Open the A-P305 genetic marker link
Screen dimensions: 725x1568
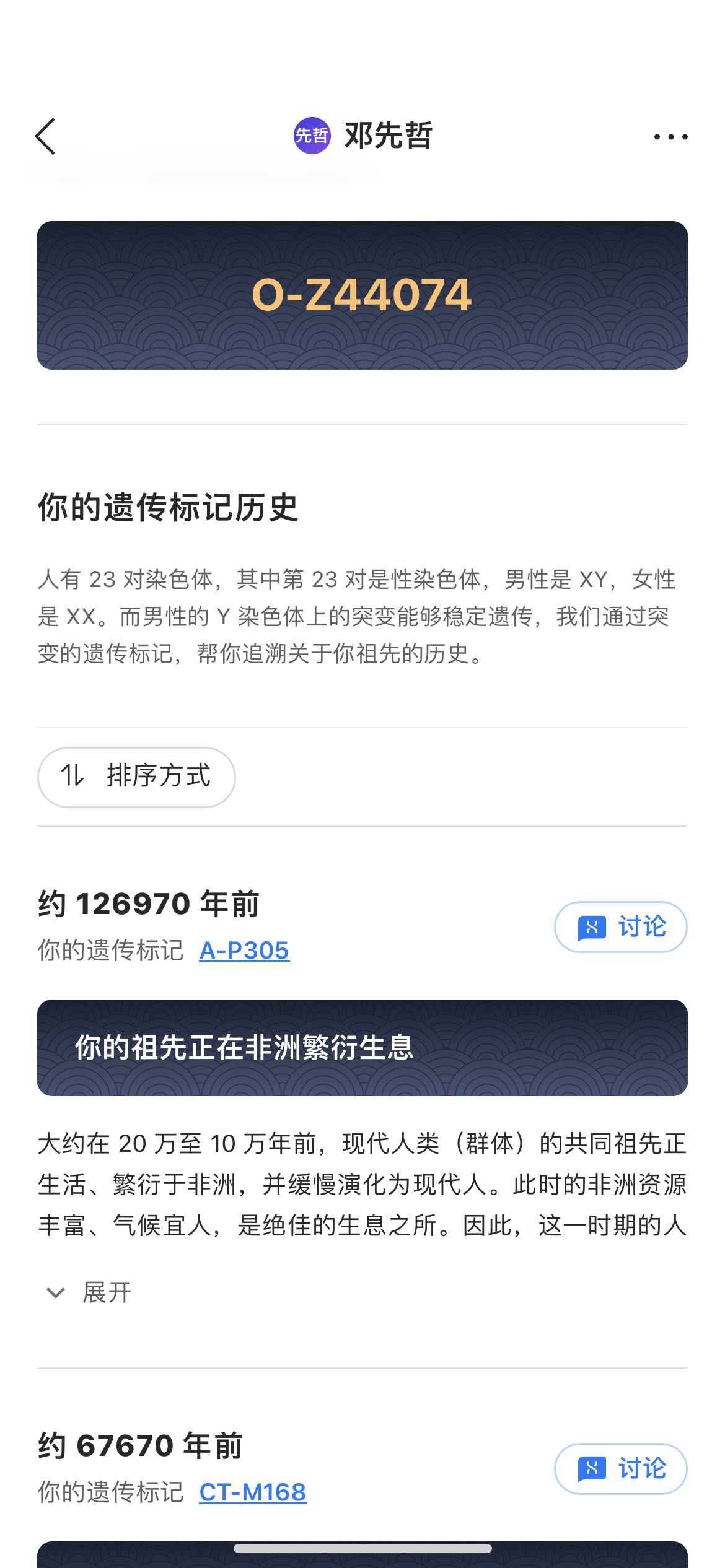click(244, 950)
